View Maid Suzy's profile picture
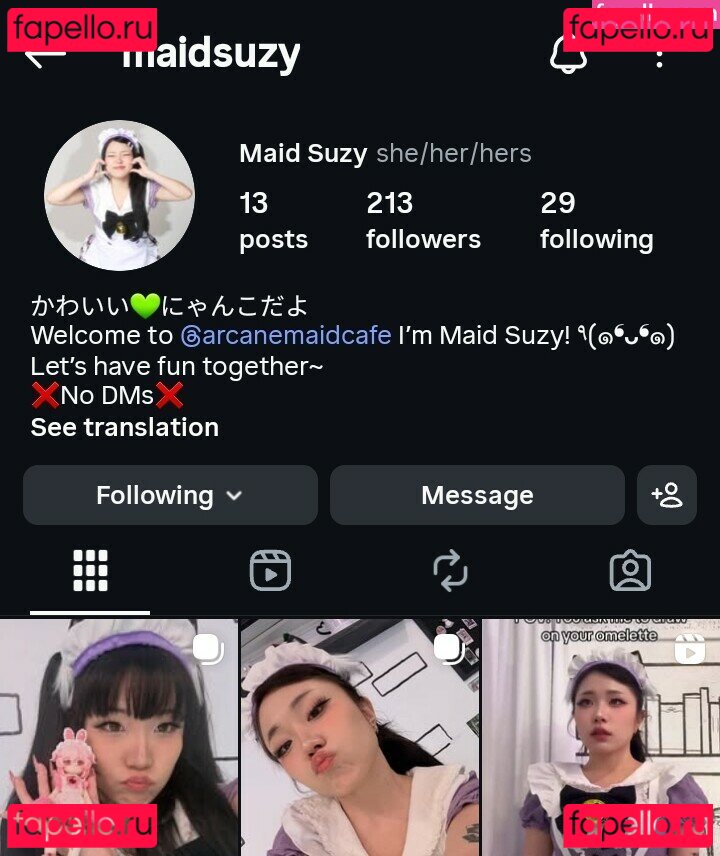 tap(119, 195)
